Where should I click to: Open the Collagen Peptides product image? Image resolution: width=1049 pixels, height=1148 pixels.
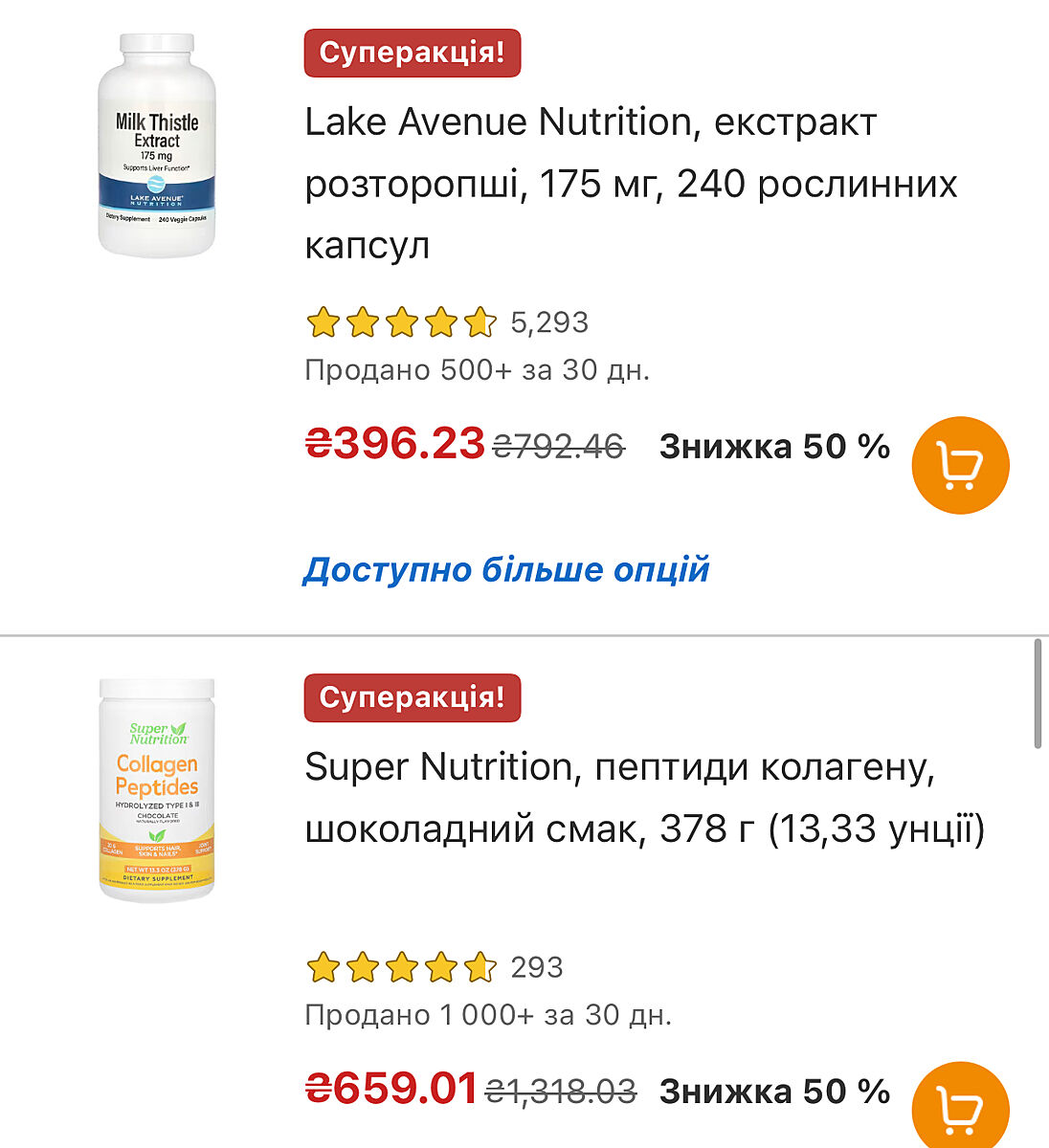point(157,790)
